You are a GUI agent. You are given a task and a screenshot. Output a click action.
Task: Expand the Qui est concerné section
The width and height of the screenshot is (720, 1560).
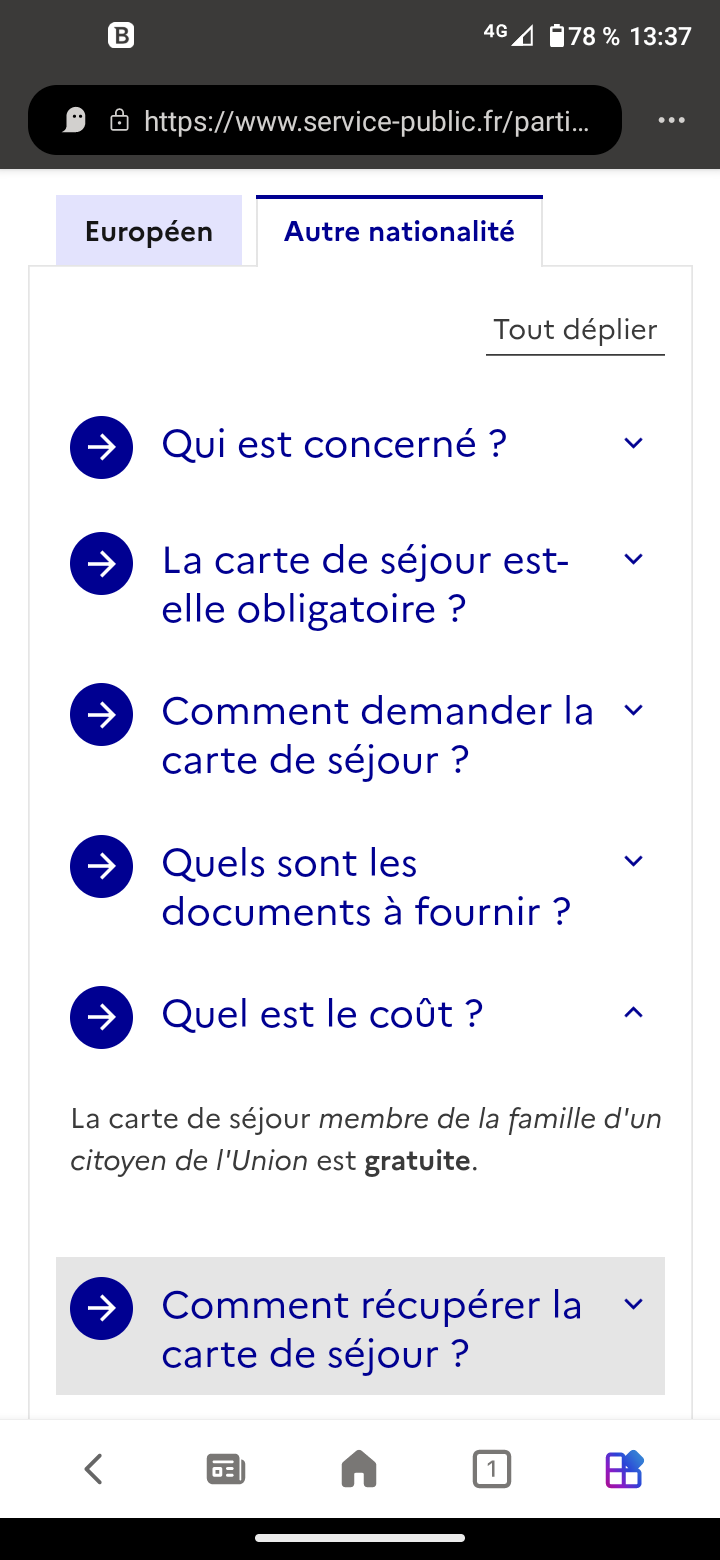click(x=334, y=444)
